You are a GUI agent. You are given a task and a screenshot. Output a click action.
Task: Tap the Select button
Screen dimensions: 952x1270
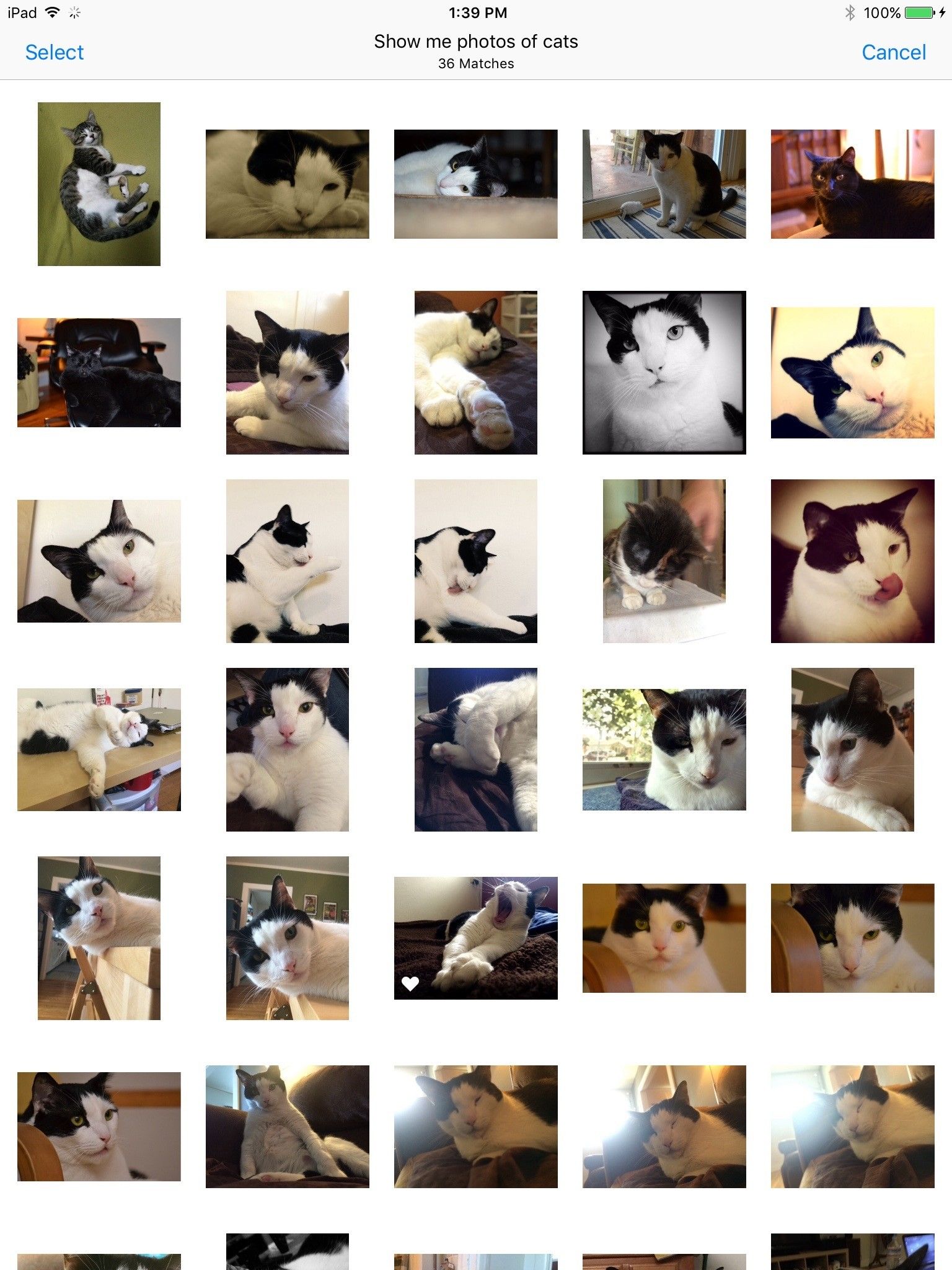pyautogui.click(x=55, y=53)
